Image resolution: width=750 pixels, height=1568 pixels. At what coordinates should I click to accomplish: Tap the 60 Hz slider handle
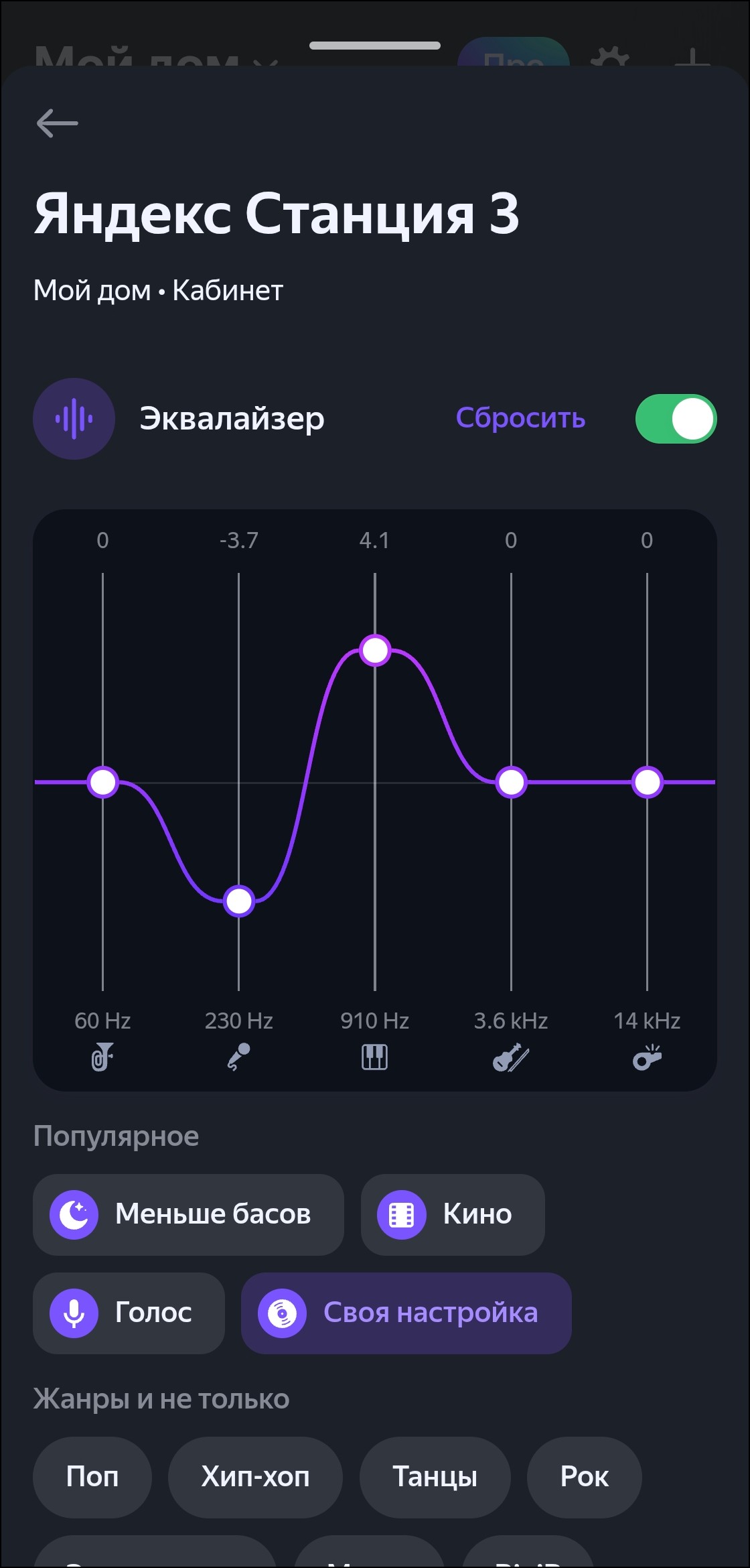[x=103, y=782]
